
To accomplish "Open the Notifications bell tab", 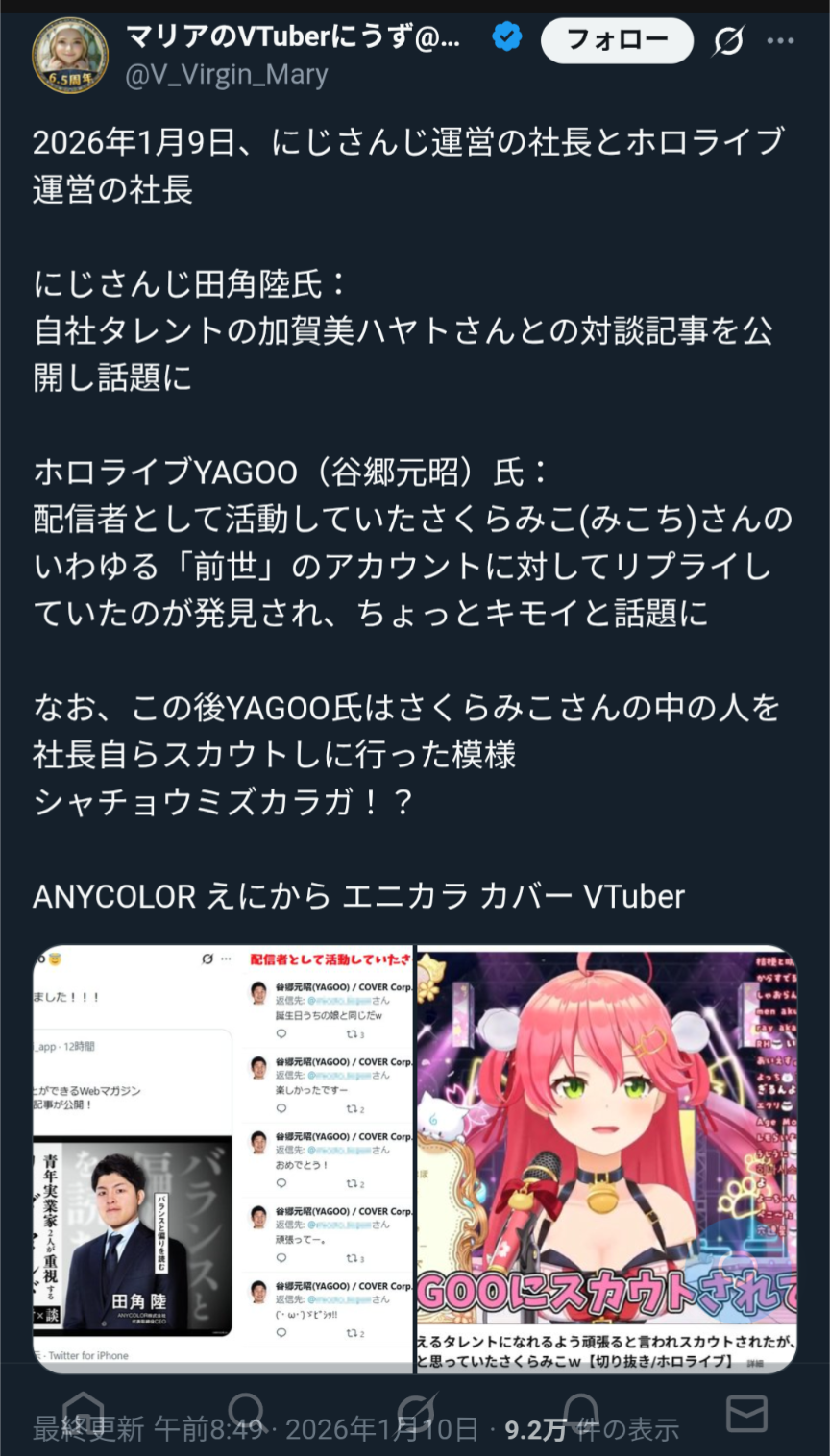I will coord(581,1413).
